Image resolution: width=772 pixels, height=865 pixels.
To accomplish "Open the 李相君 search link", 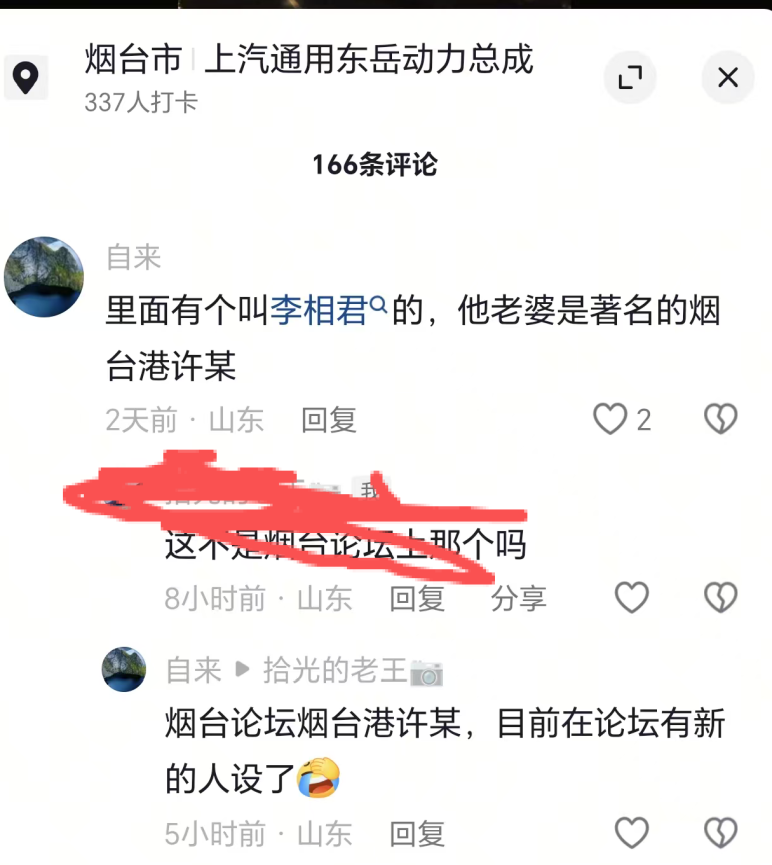I will pyautogui.click(x=329, y=312).
